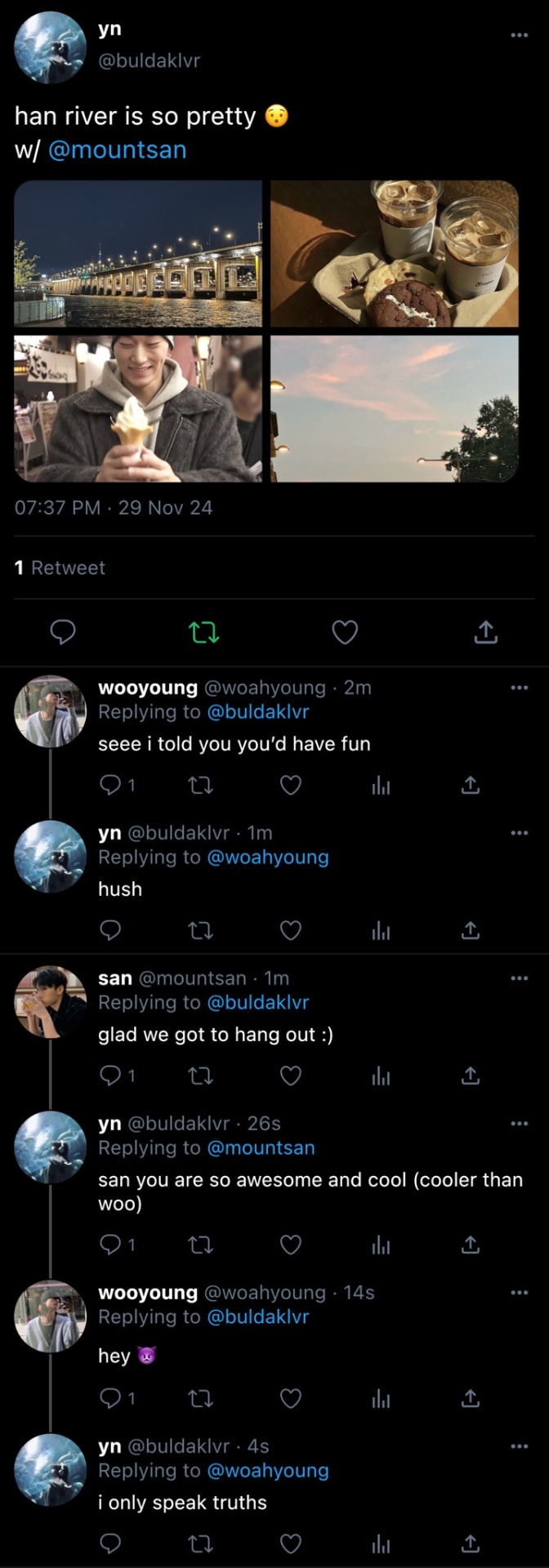Open the photo of man holding ice cream
The height and width of the screenshot is (1568, 549).
[x=138, y=408]
